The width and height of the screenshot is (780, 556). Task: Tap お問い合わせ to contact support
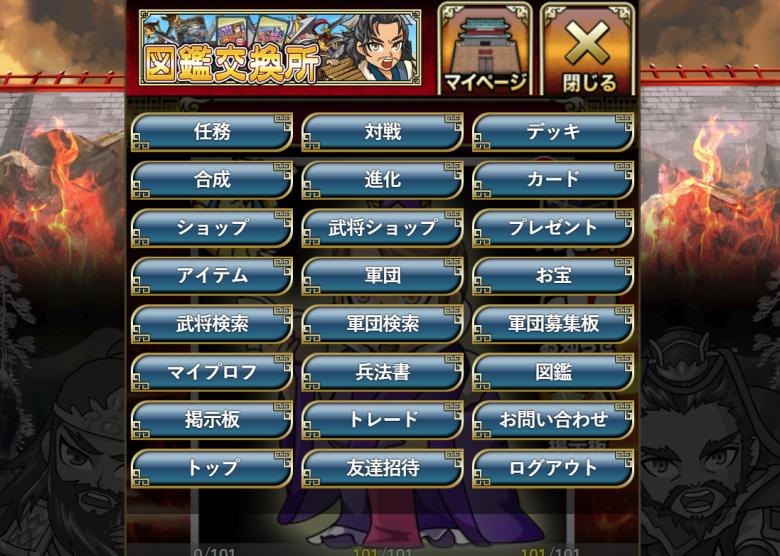[553, 420]
